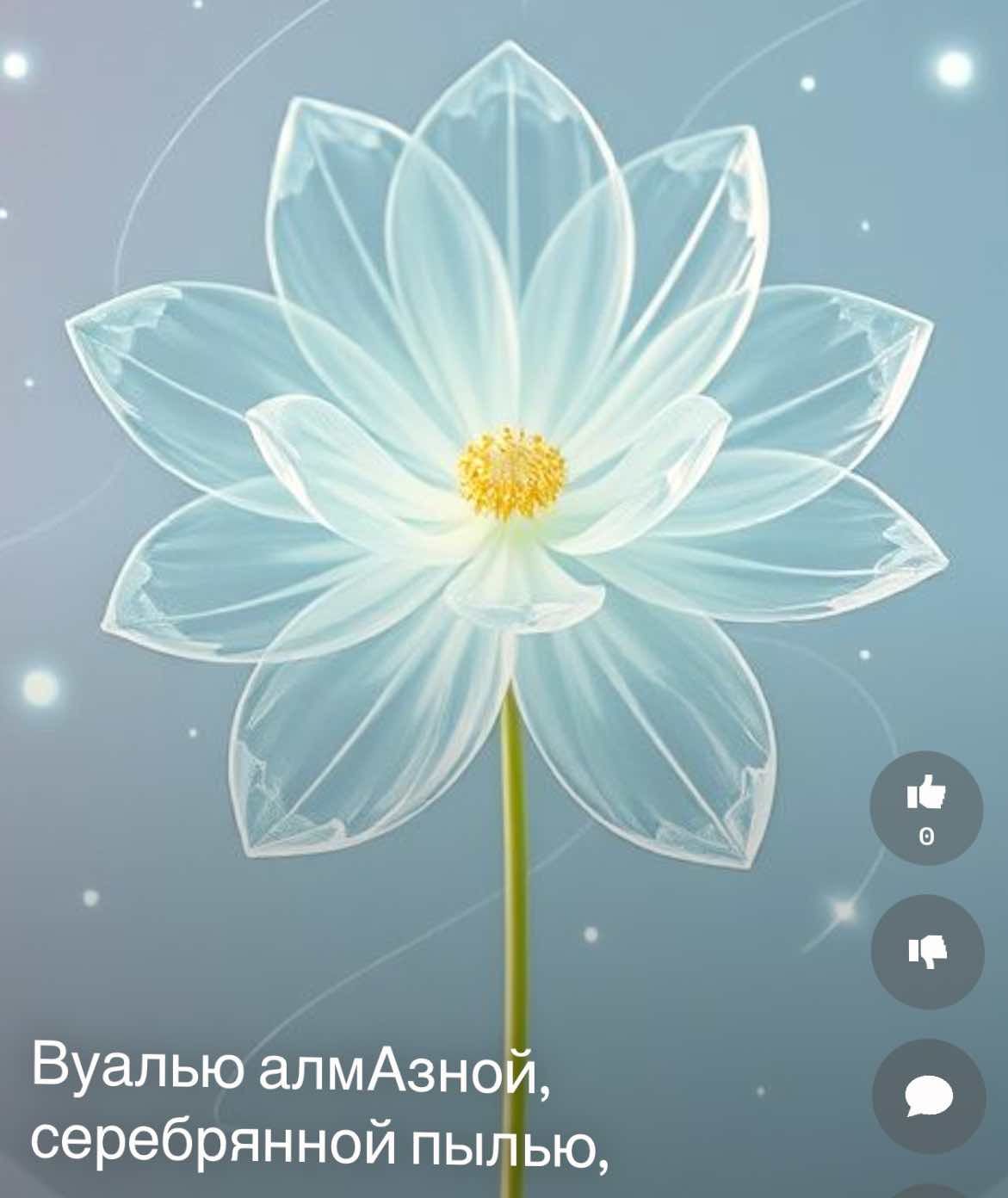Open the comments bubble
This screenshot has height=1198, width=1008.
pos(928,1096)
